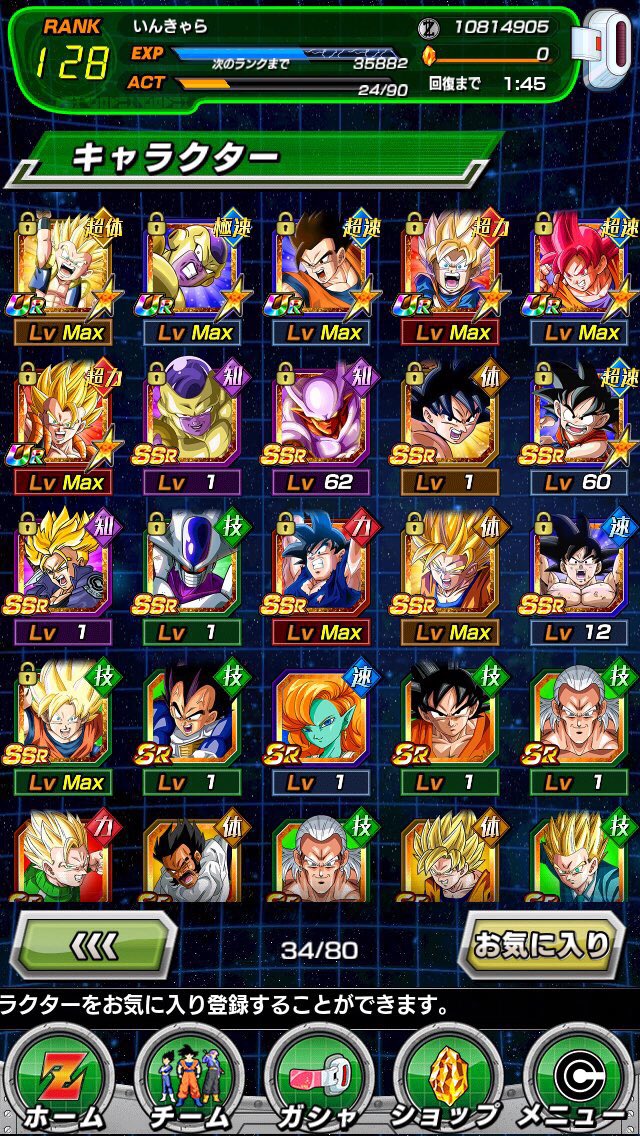
Task: Open the 極速 UR Golden Frieza card
Action: [192, 278]
